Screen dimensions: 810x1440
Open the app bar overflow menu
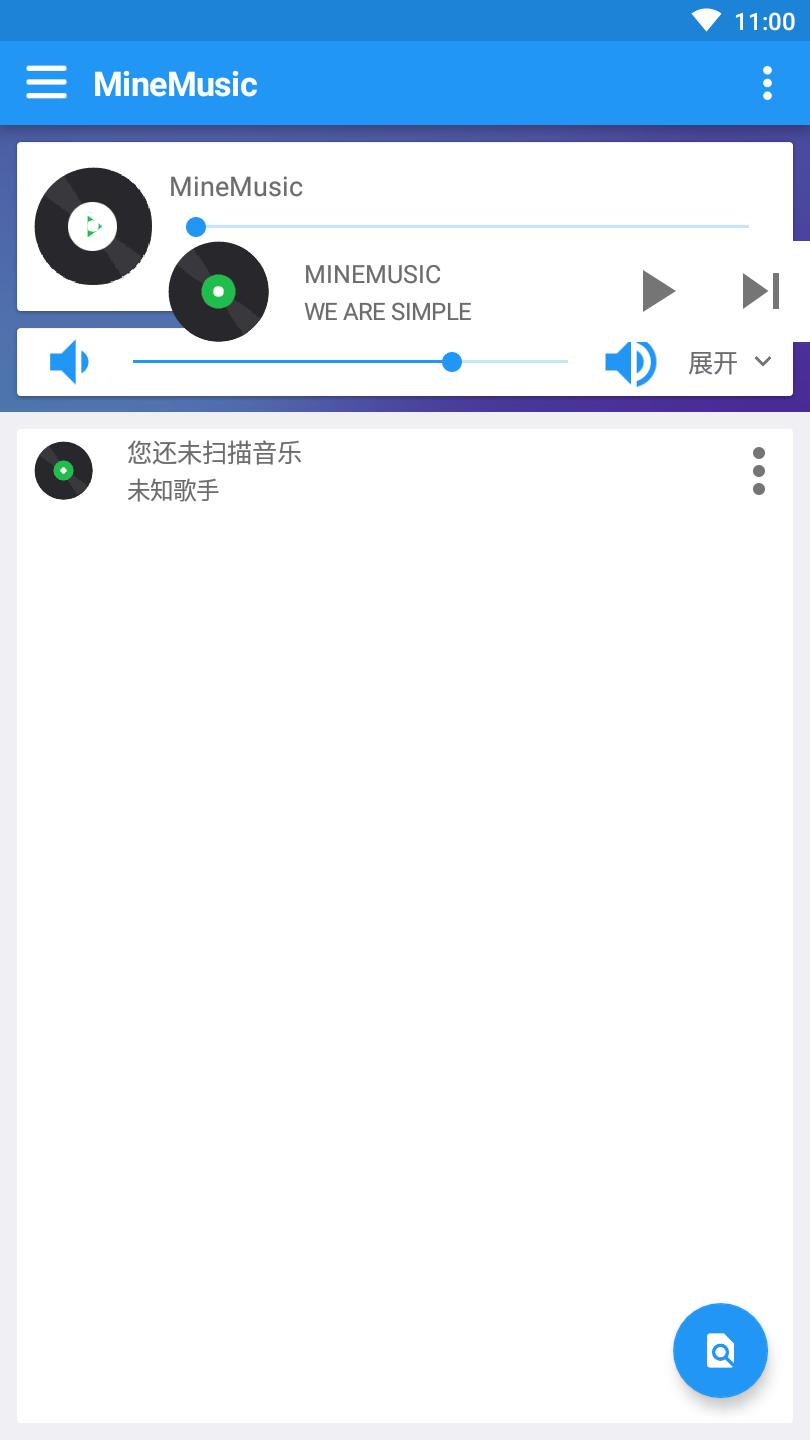(767, 83)
